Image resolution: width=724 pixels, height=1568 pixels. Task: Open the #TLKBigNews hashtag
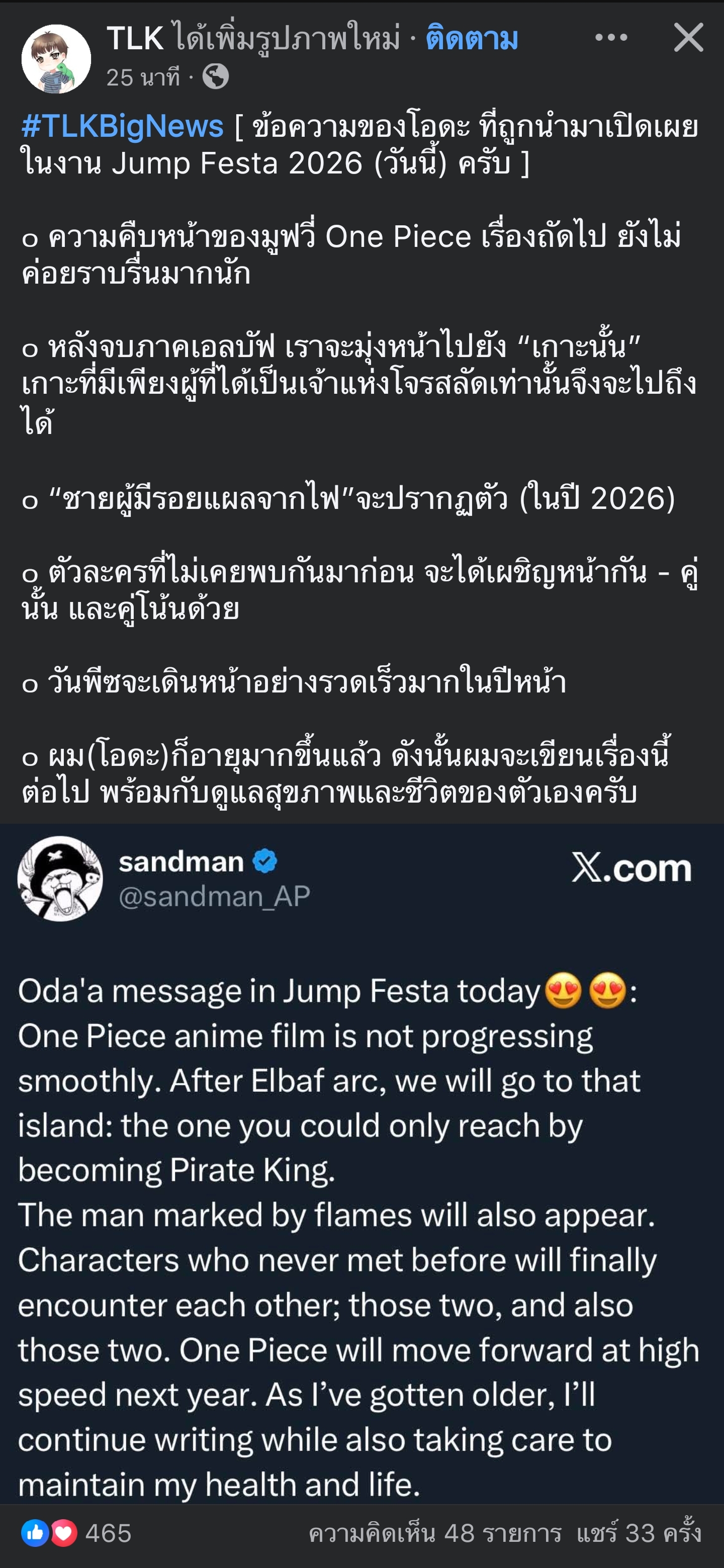click(122, 127)
